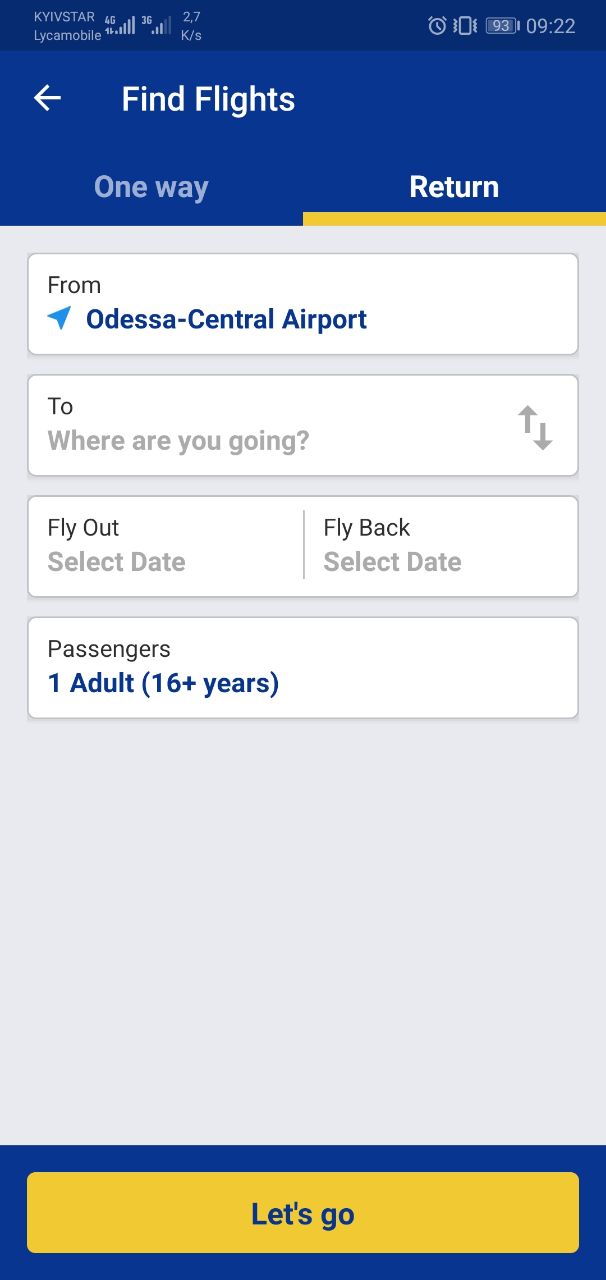Select the Return tab
Image resolution: width=606 pixels, height=1280 pixels.
(454, 187)
